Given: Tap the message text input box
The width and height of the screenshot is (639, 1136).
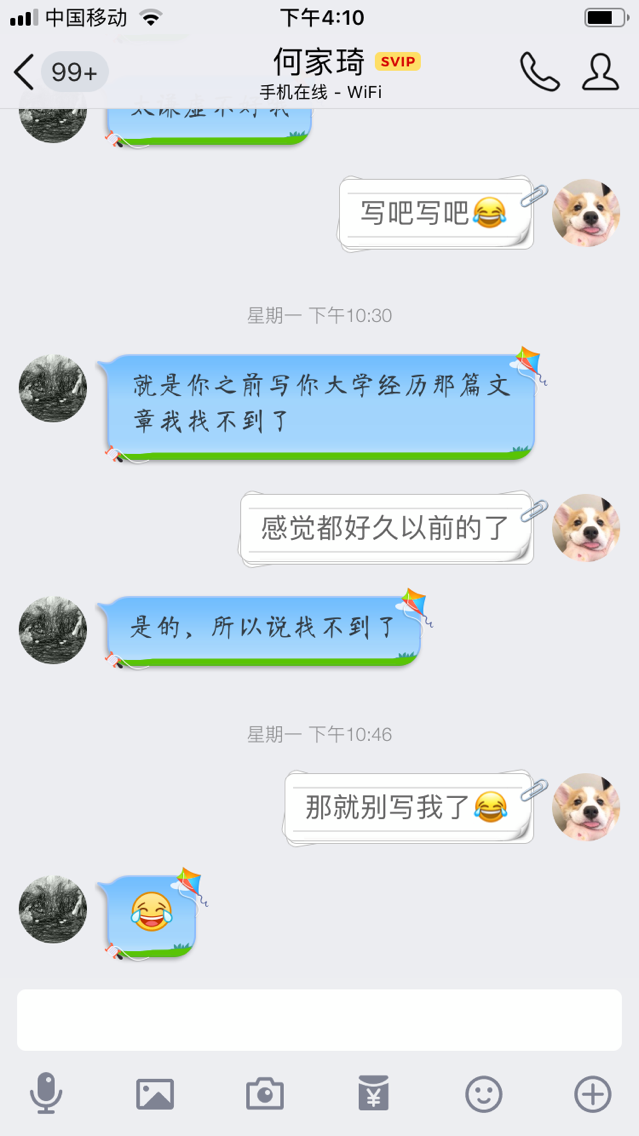Looking at the screenshot, I should coord(319,1020).
